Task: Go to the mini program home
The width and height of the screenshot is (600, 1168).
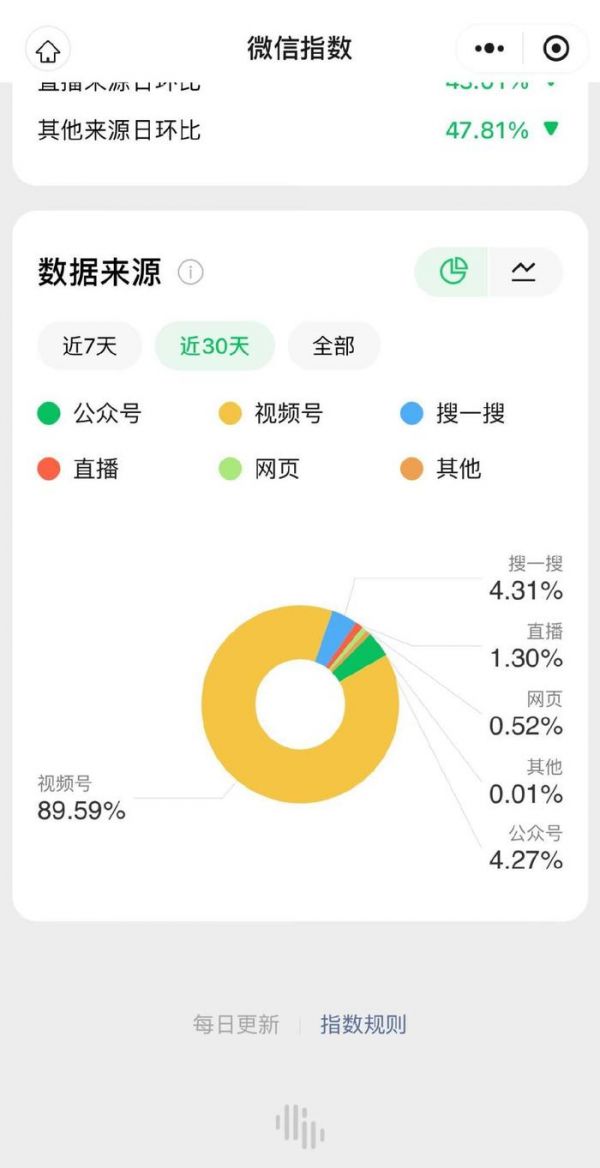Action: coord(48,49)
